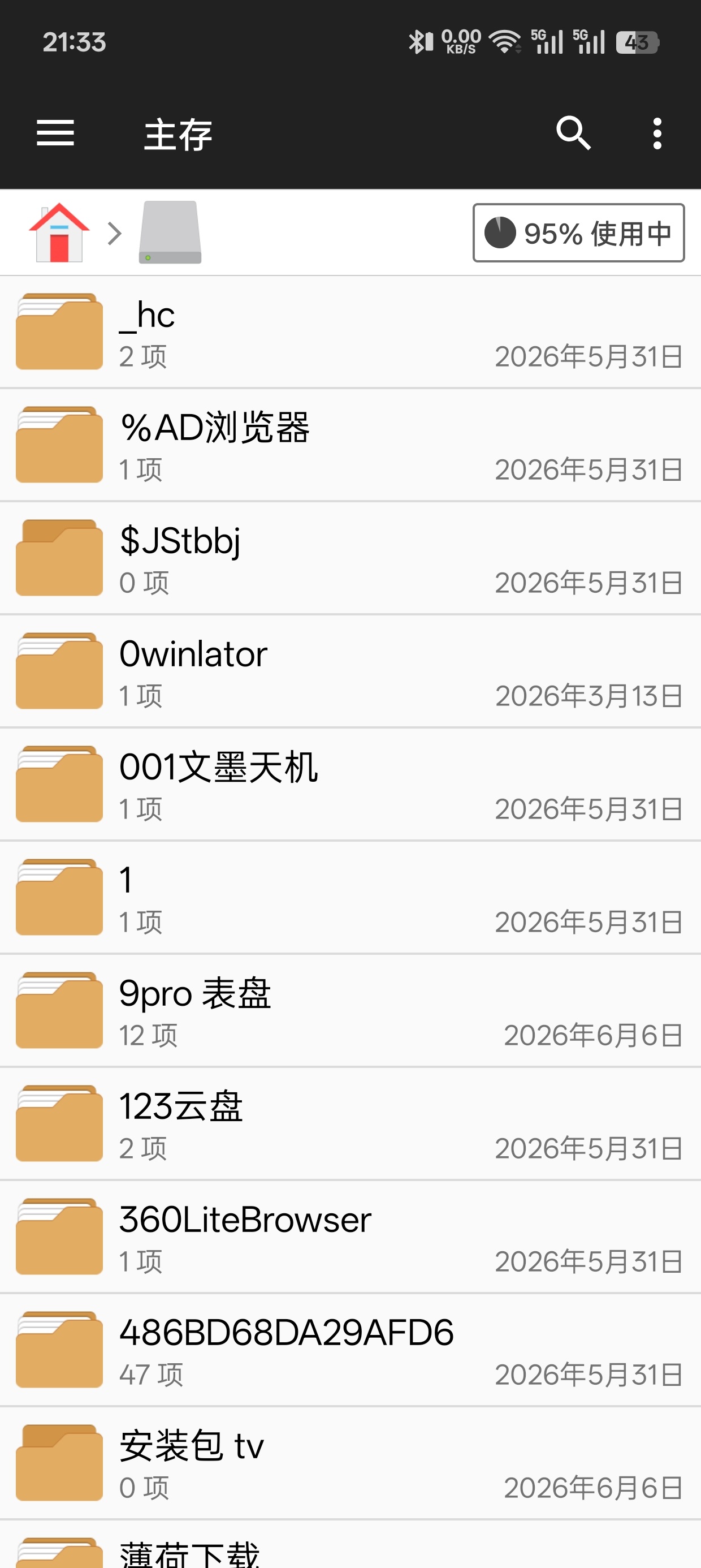This screenshot has height=1568, width=701.
Task: Tap the storage drive breadcrumb icon
Action: click(170, 232)
